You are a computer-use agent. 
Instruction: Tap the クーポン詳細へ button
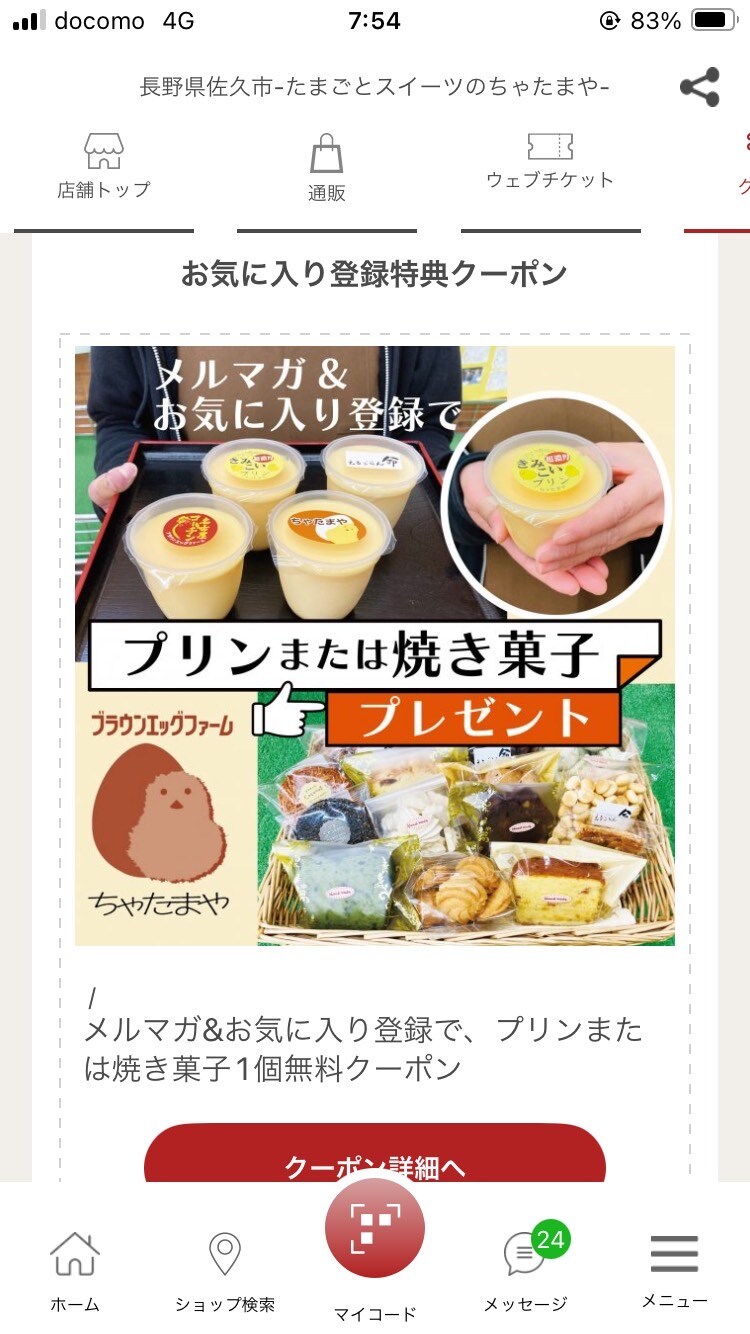pyautogui.click(x=375, y=1160)
